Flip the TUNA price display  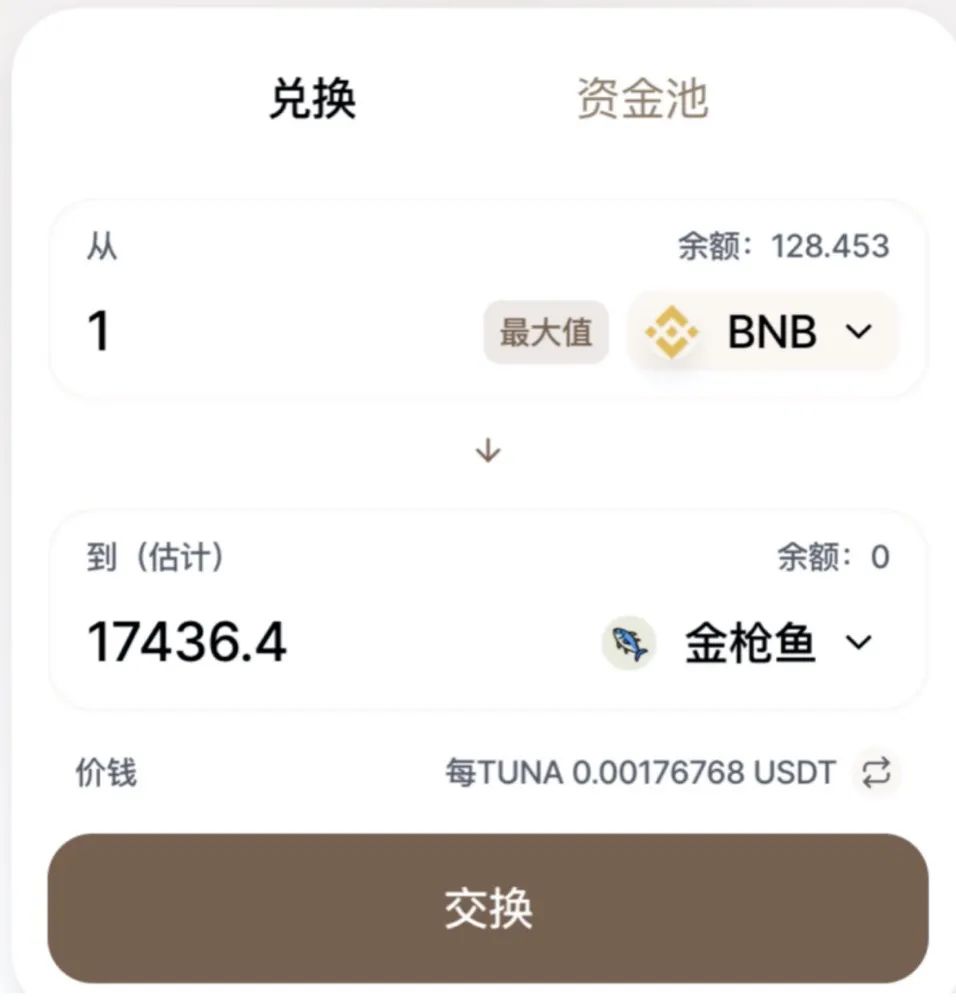tap(877, 773)
